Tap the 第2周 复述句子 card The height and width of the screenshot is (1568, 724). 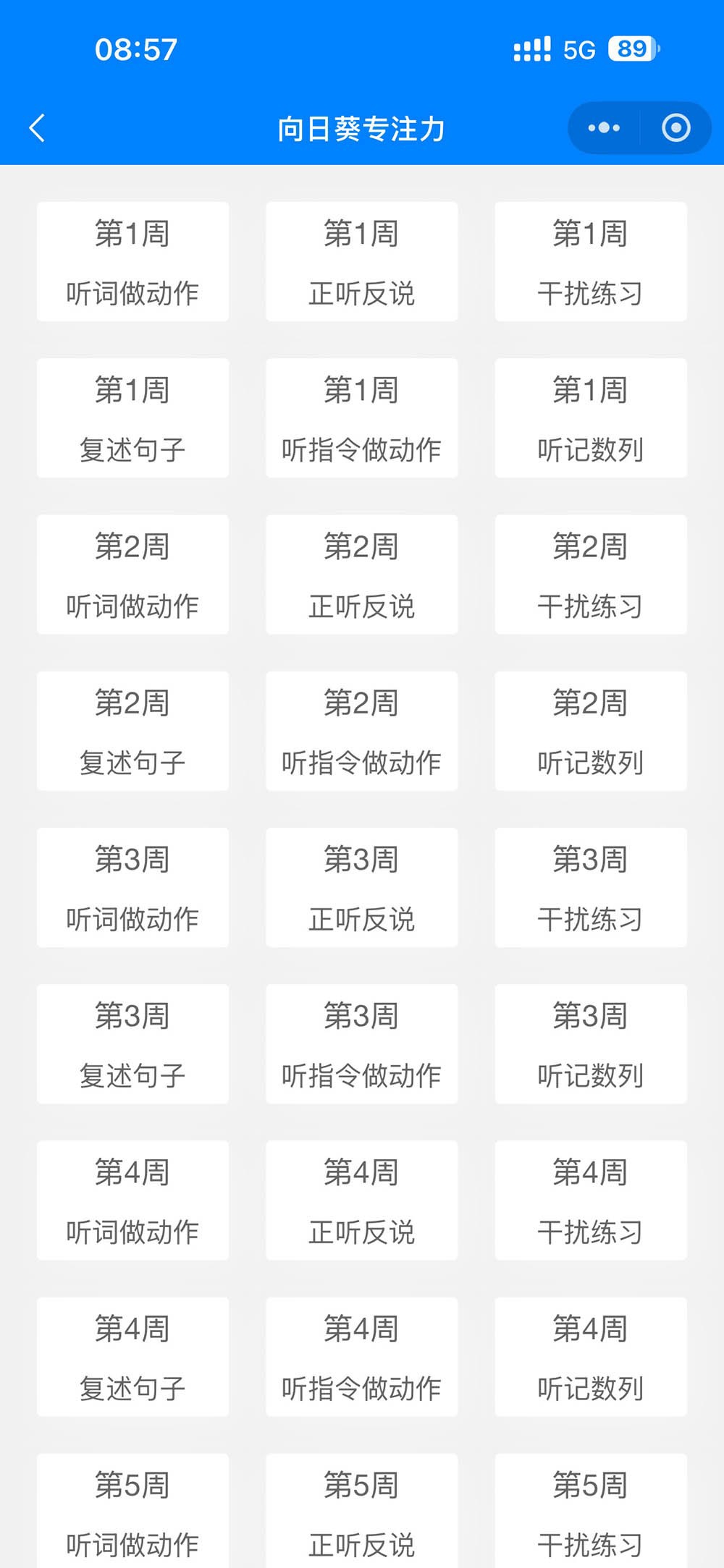click(132, 731)
